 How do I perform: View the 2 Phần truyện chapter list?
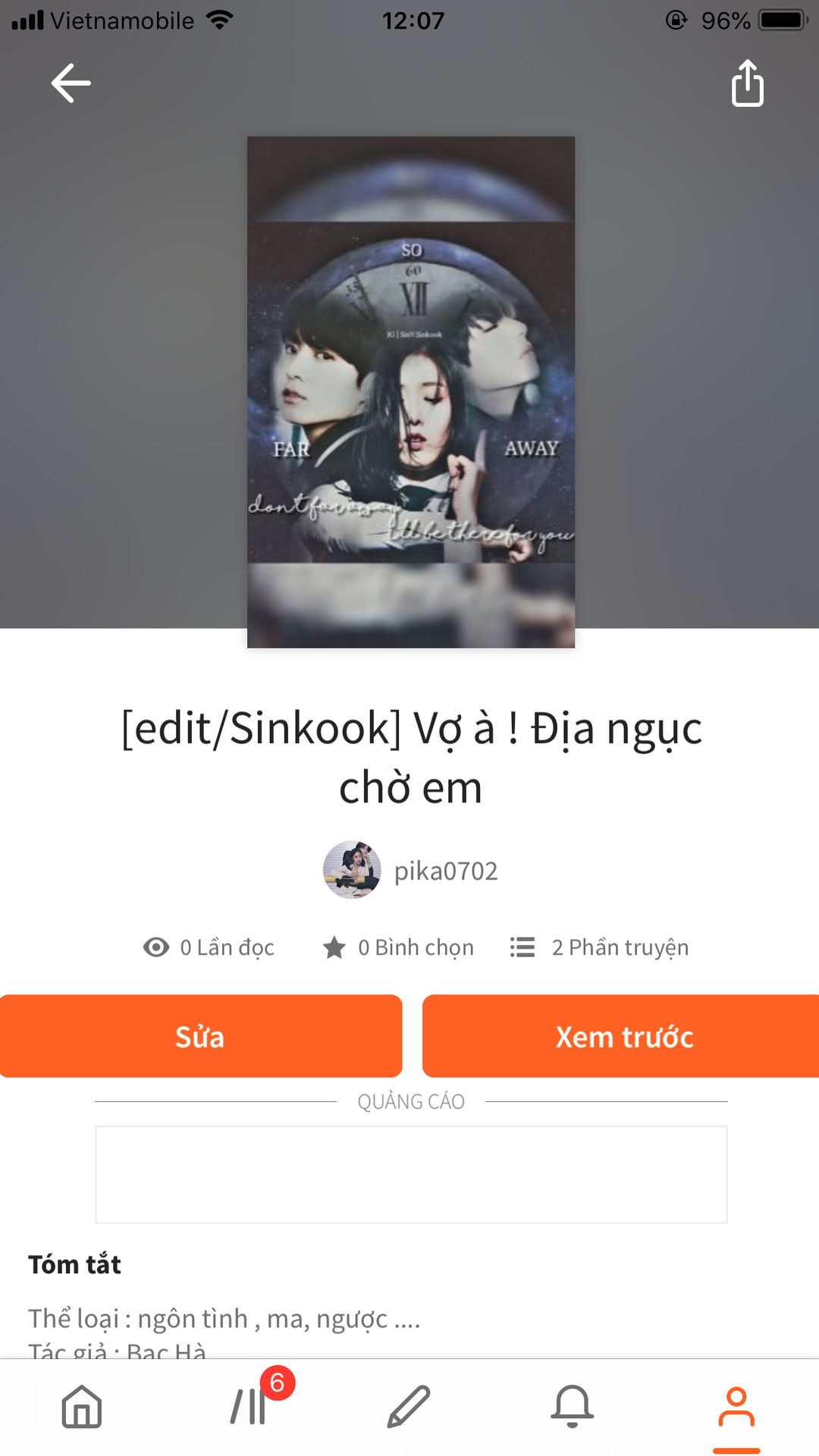[599, 947]
